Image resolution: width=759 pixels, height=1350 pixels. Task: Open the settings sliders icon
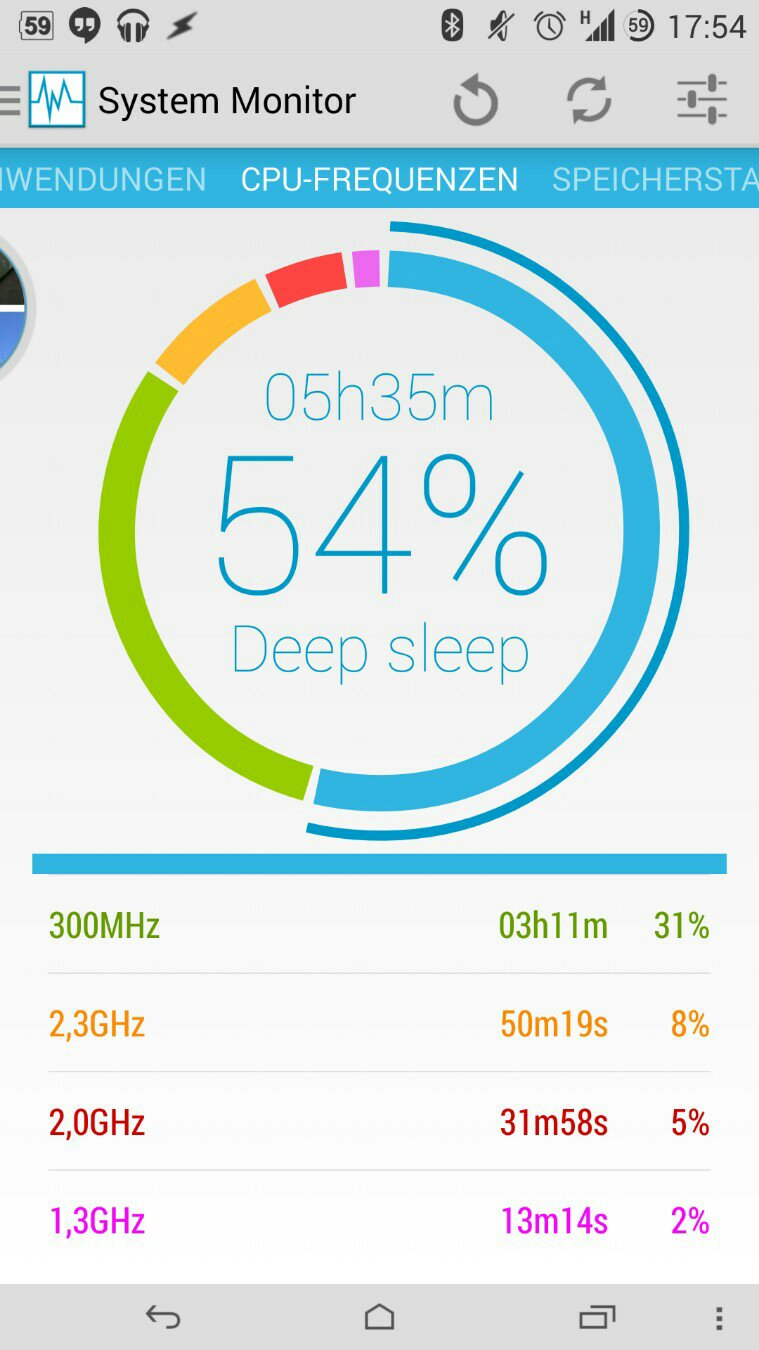701,100
